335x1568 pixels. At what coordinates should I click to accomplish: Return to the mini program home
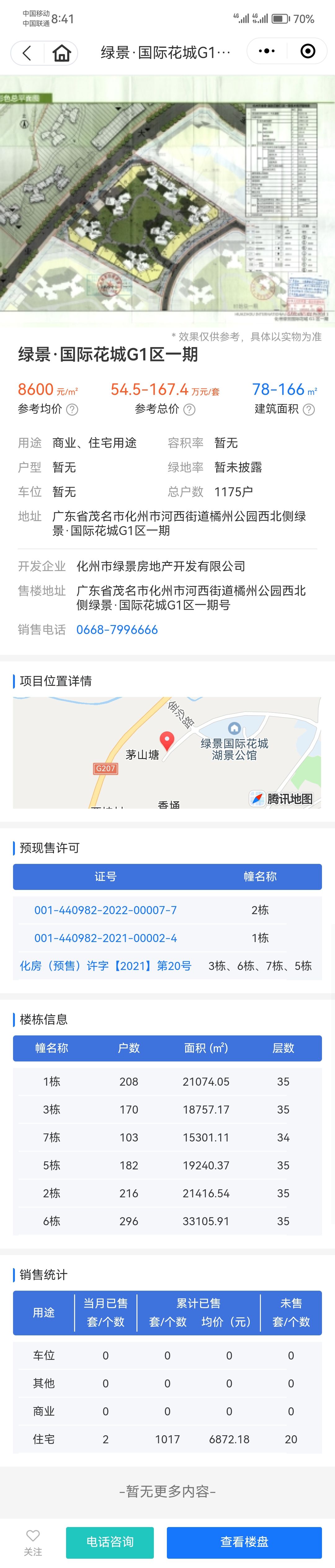[61, 53]
